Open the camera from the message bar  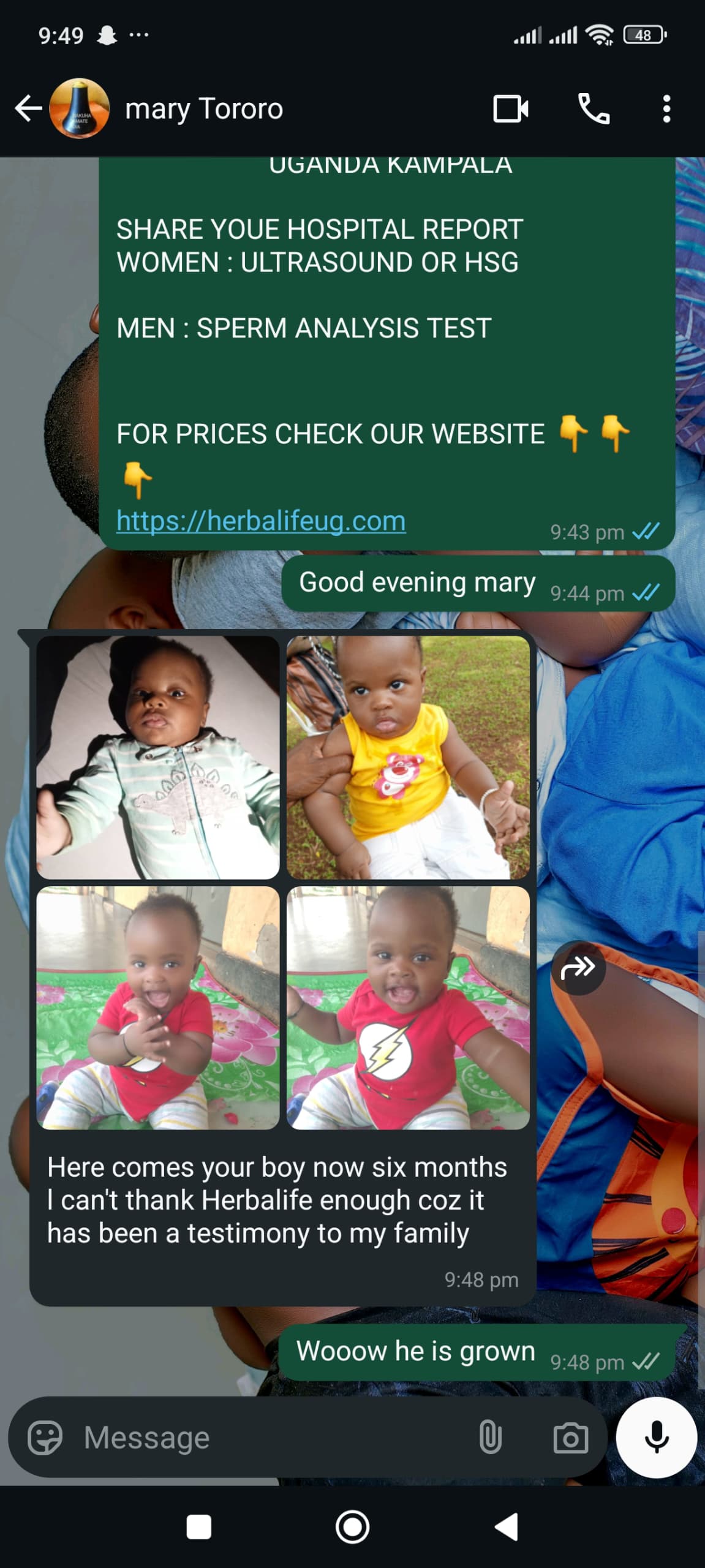tap(570, 1437)
